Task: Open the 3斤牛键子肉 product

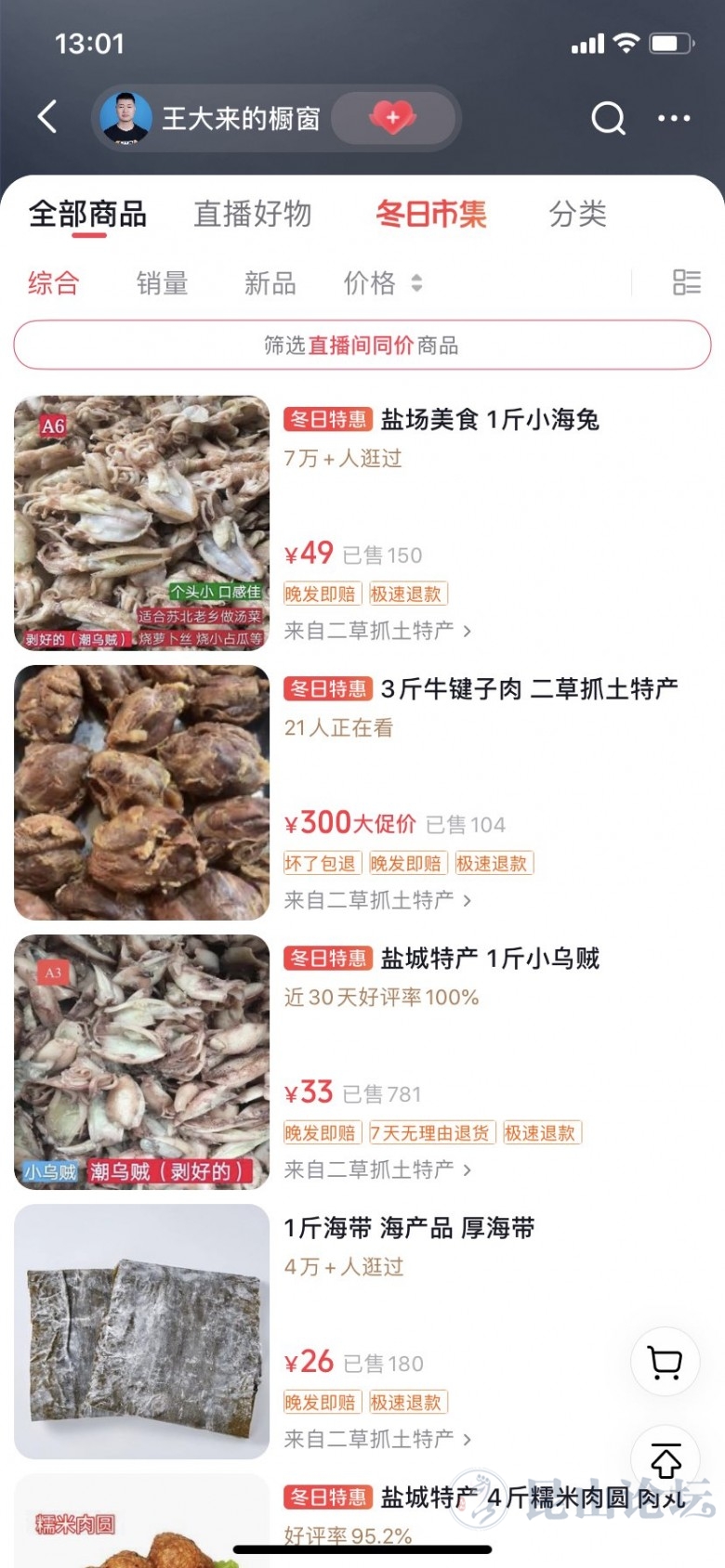Action: [529, 689]
